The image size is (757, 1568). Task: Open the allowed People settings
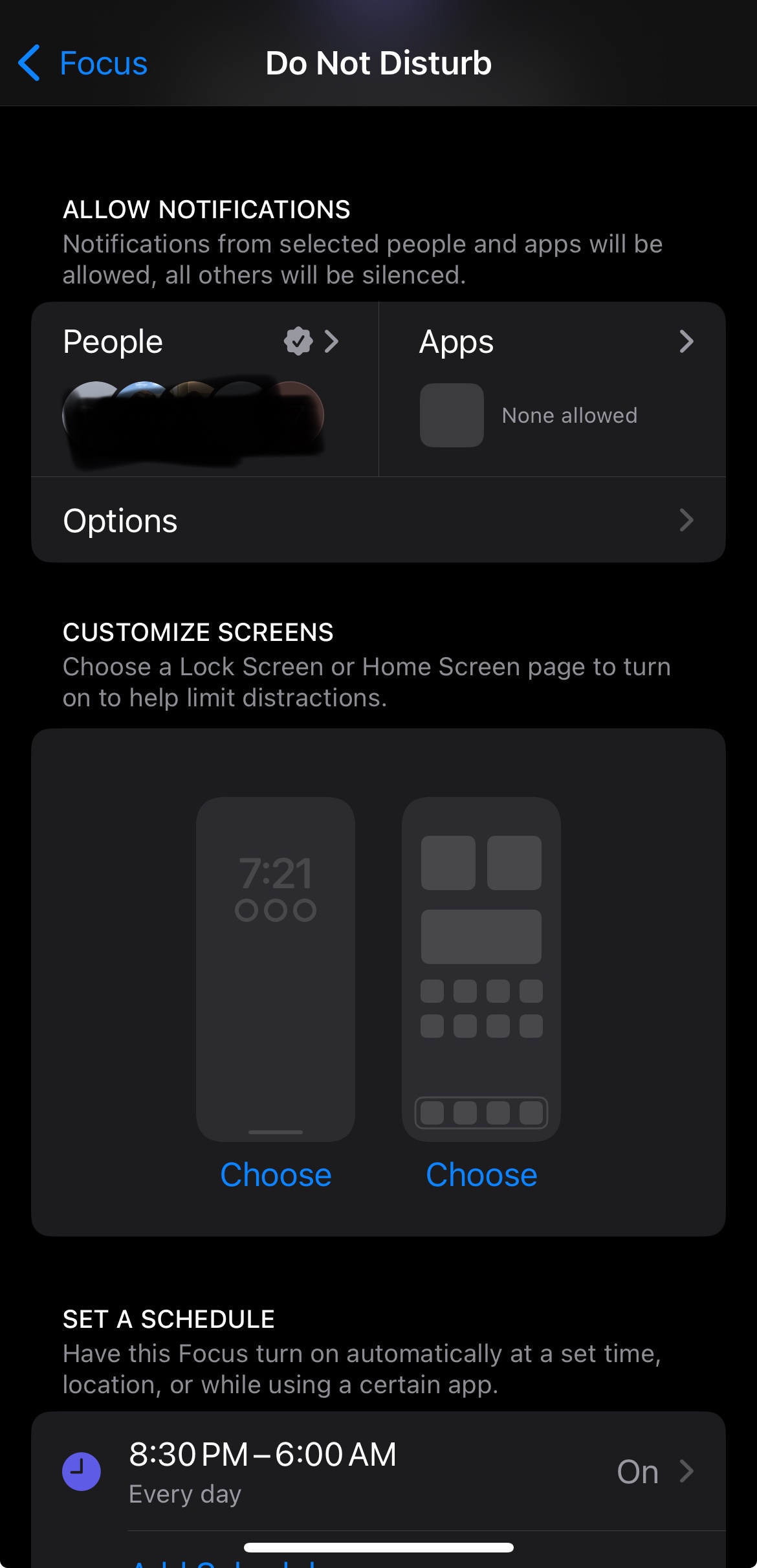tap(204, 388)
